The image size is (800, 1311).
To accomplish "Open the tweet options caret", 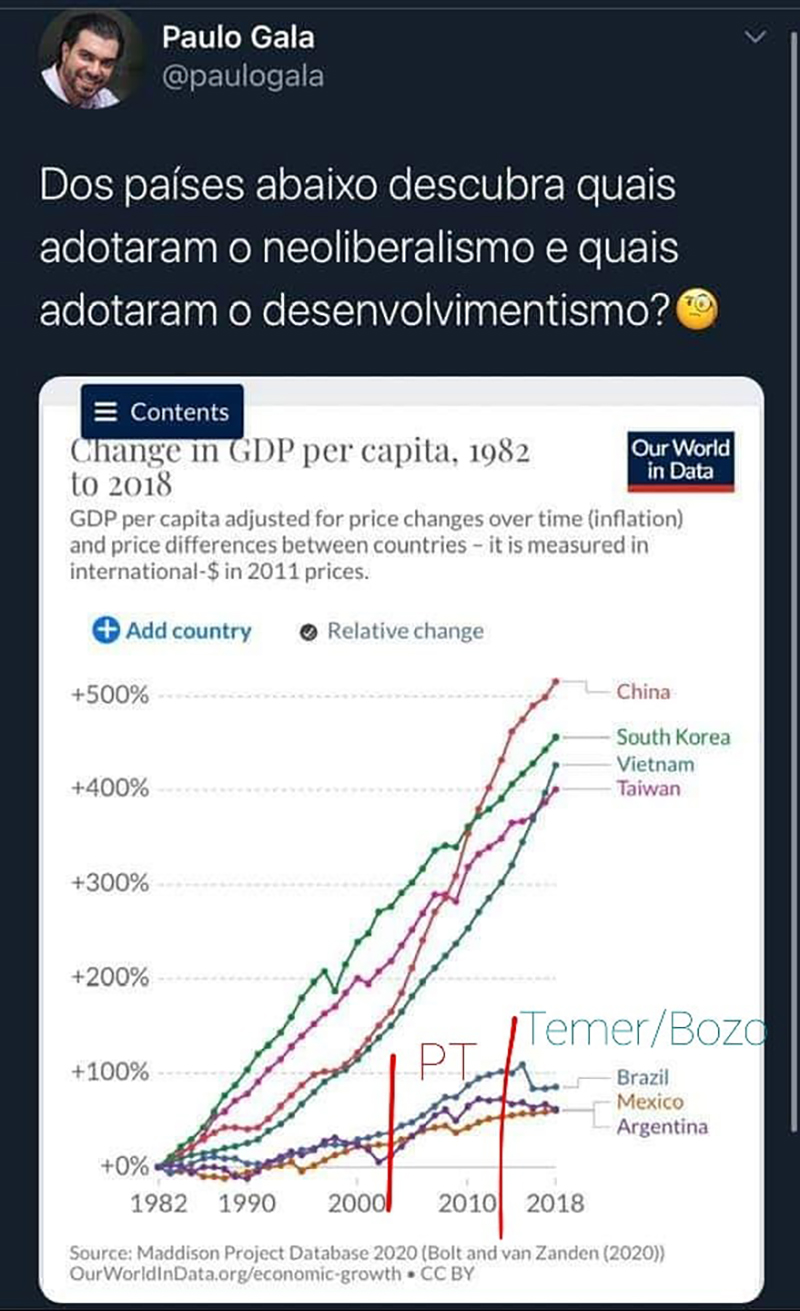I will [757, 37].
